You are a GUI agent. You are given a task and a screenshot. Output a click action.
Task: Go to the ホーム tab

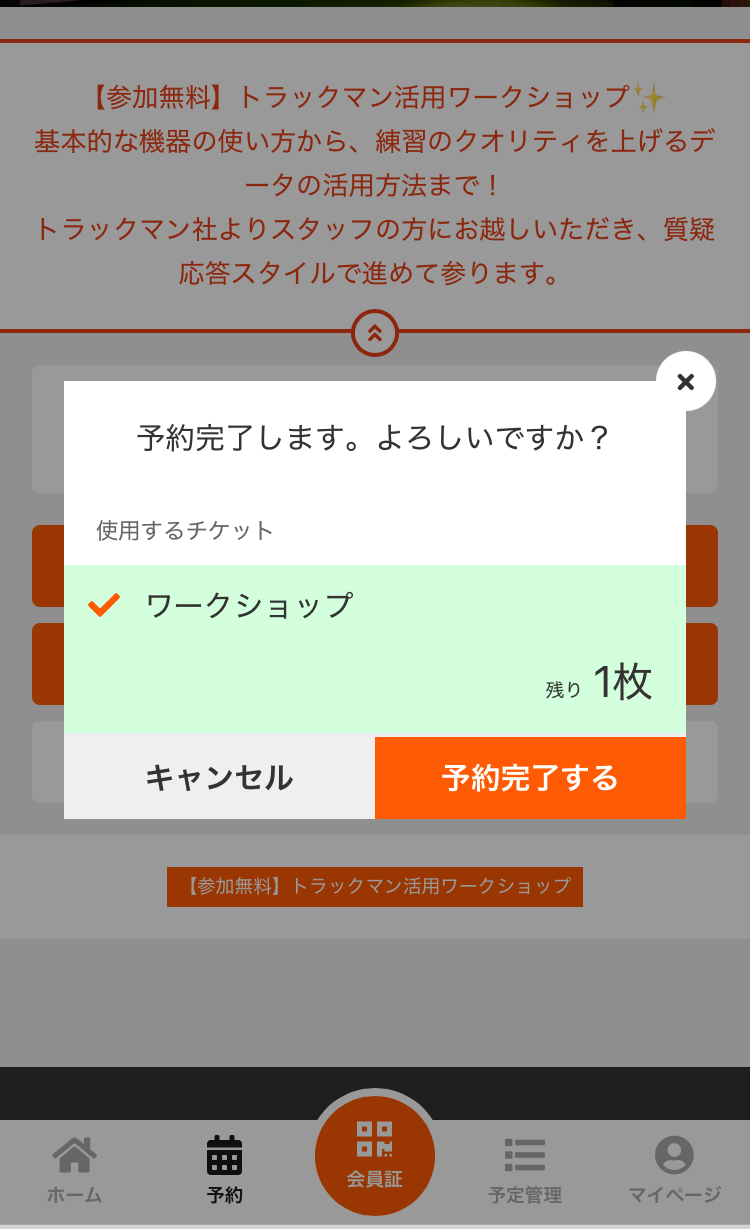point(75,1169)
